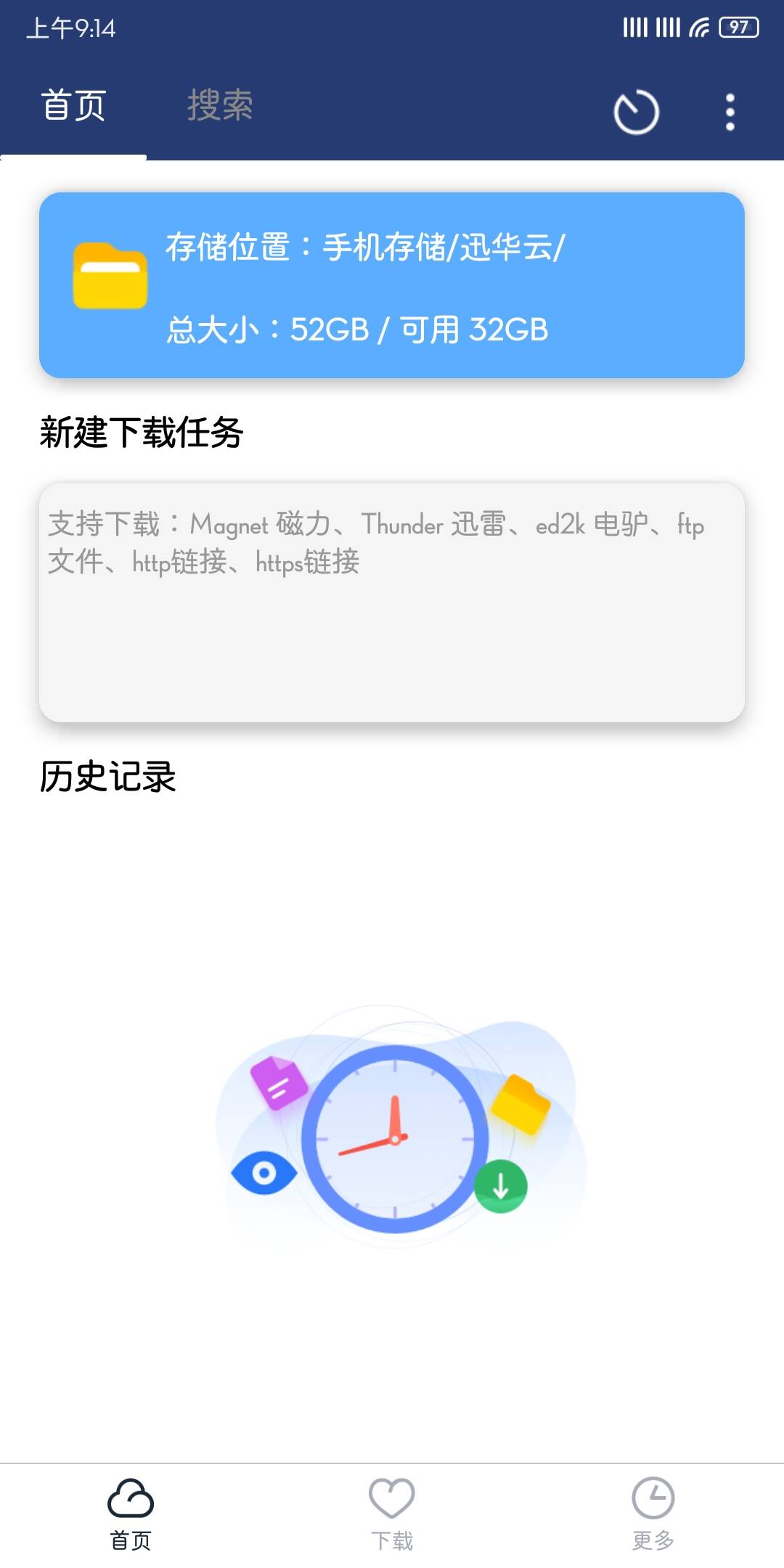Go to the 下载 bottom tab

392,1514
